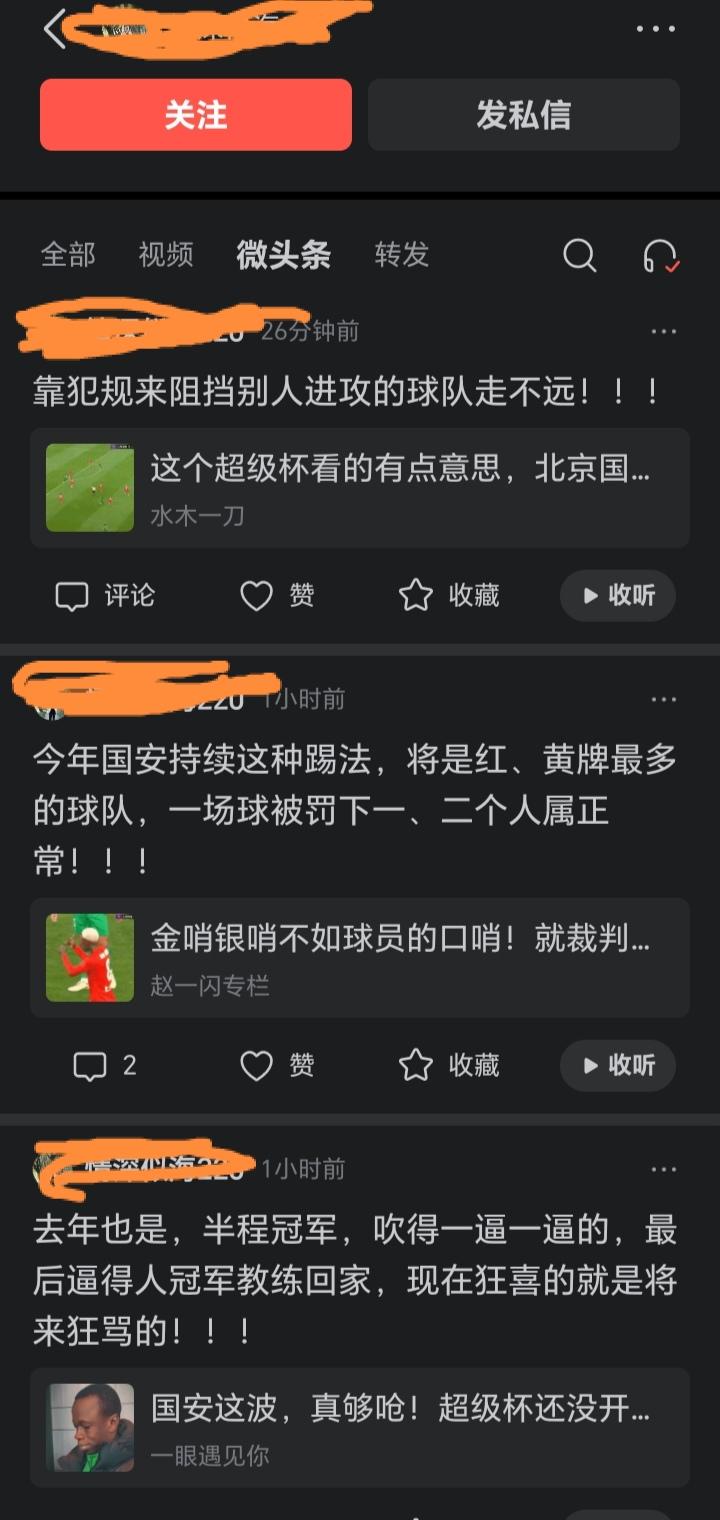Open the '...' menu on the first post

point(664,331)
